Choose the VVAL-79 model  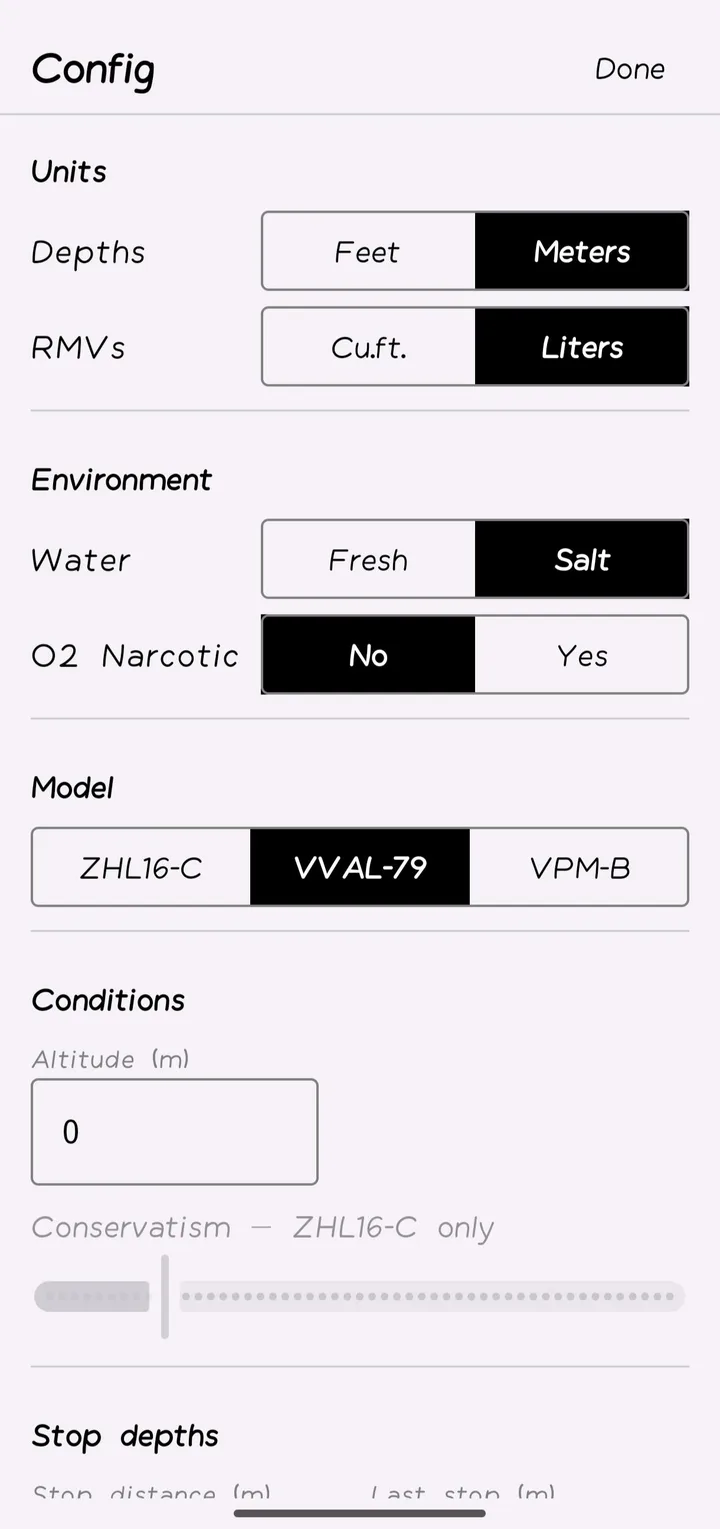pos(360,867)
